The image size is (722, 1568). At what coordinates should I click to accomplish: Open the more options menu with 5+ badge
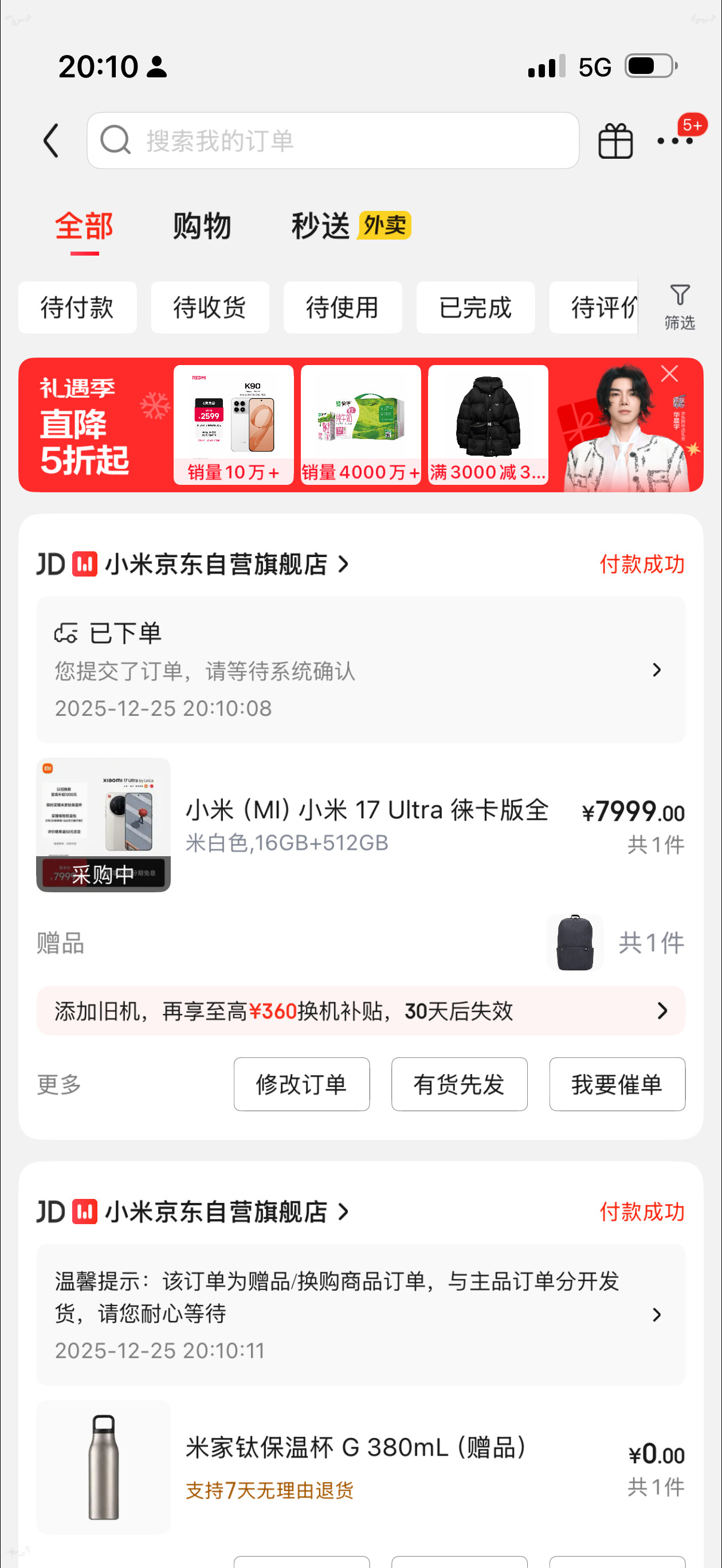click(x=676, y=142)
